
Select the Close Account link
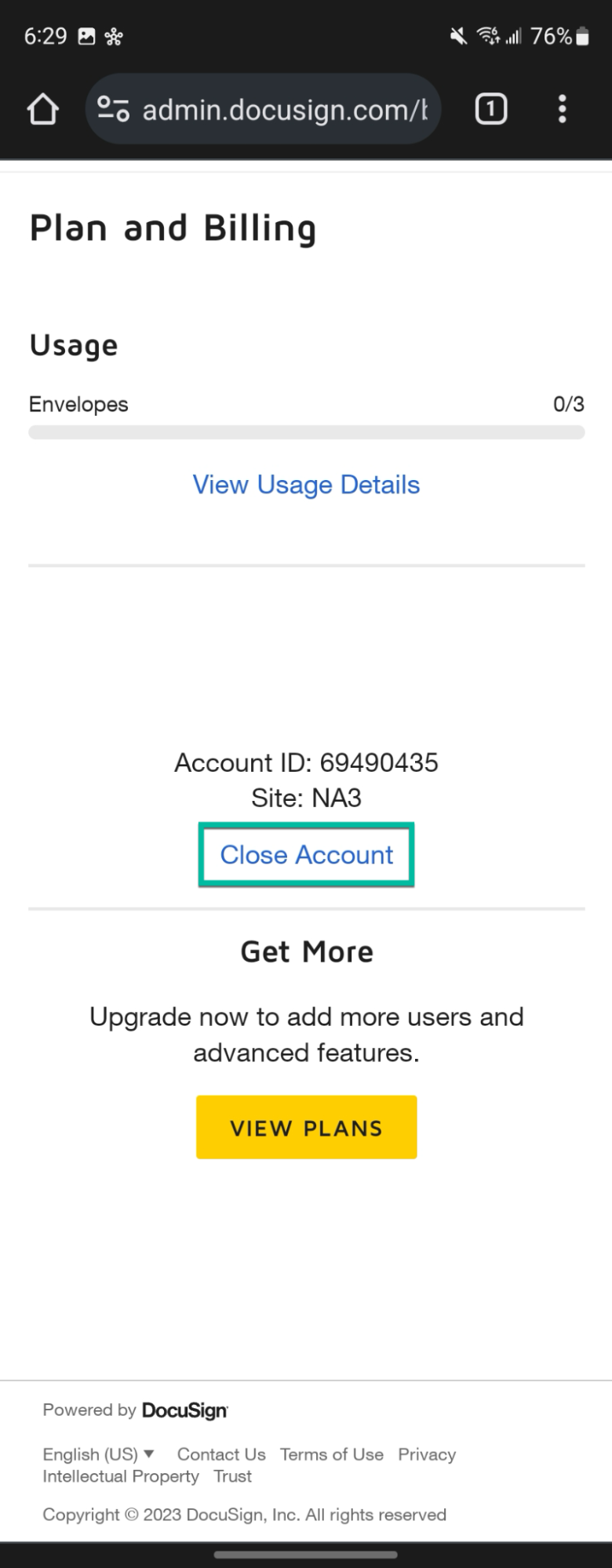tap(306, 854)
